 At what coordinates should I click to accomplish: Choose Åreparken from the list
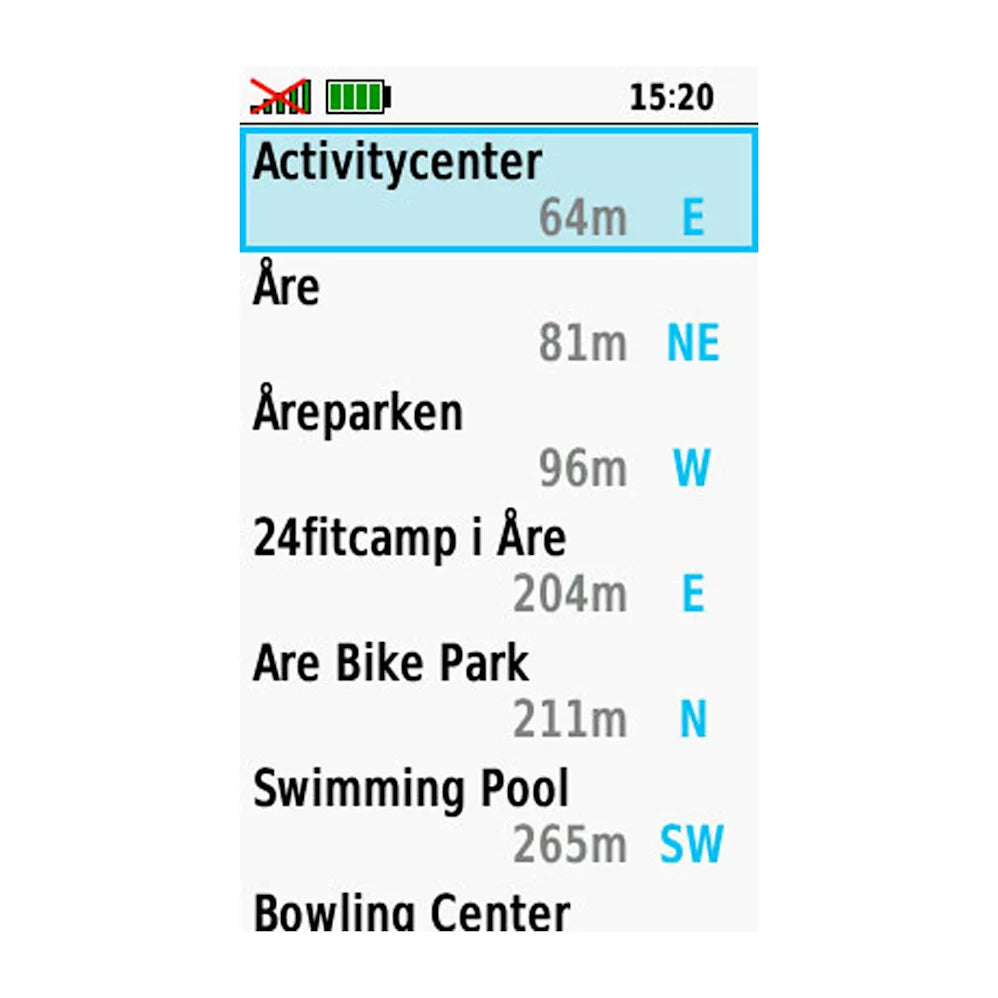[x=498, y=440]
